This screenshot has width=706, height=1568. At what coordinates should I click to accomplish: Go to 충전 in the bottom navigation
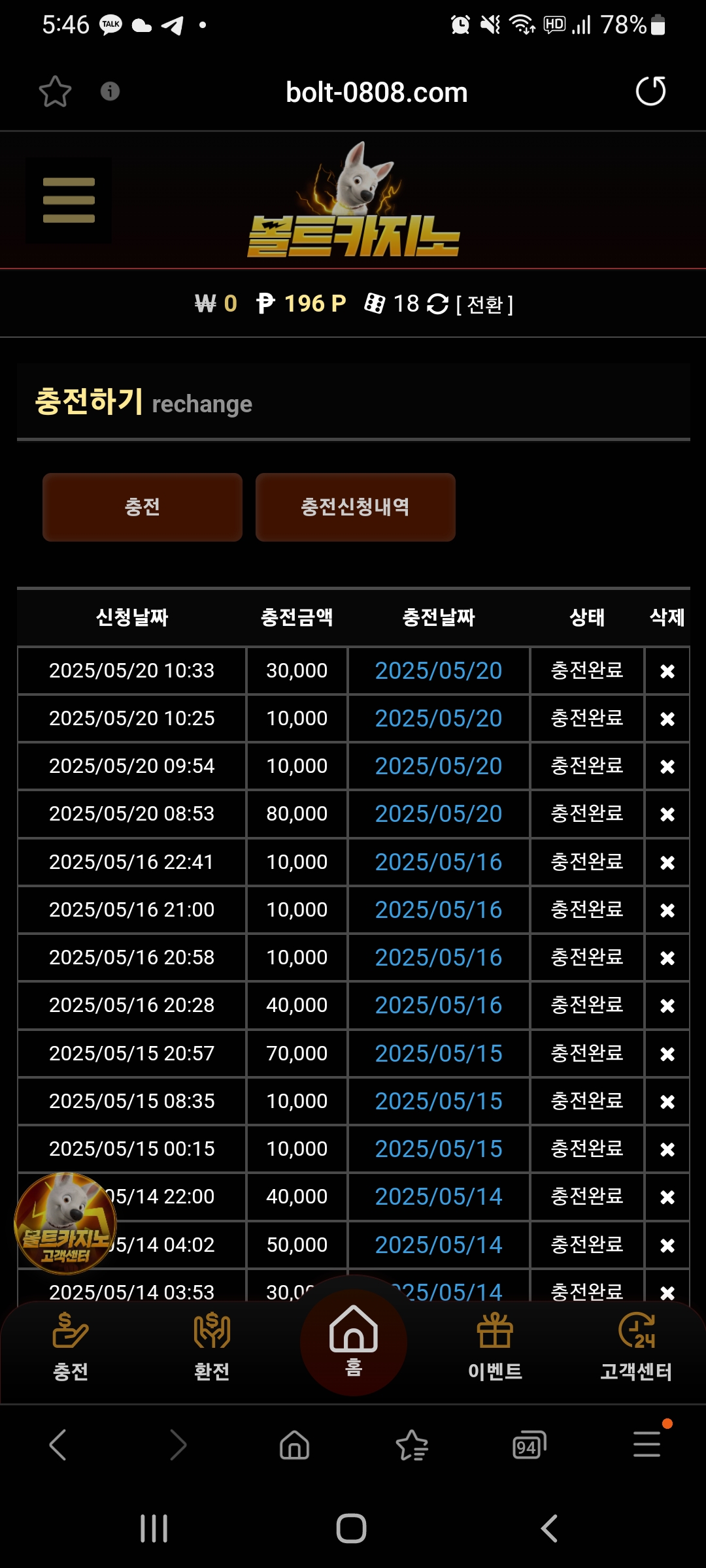[71, 1347]
